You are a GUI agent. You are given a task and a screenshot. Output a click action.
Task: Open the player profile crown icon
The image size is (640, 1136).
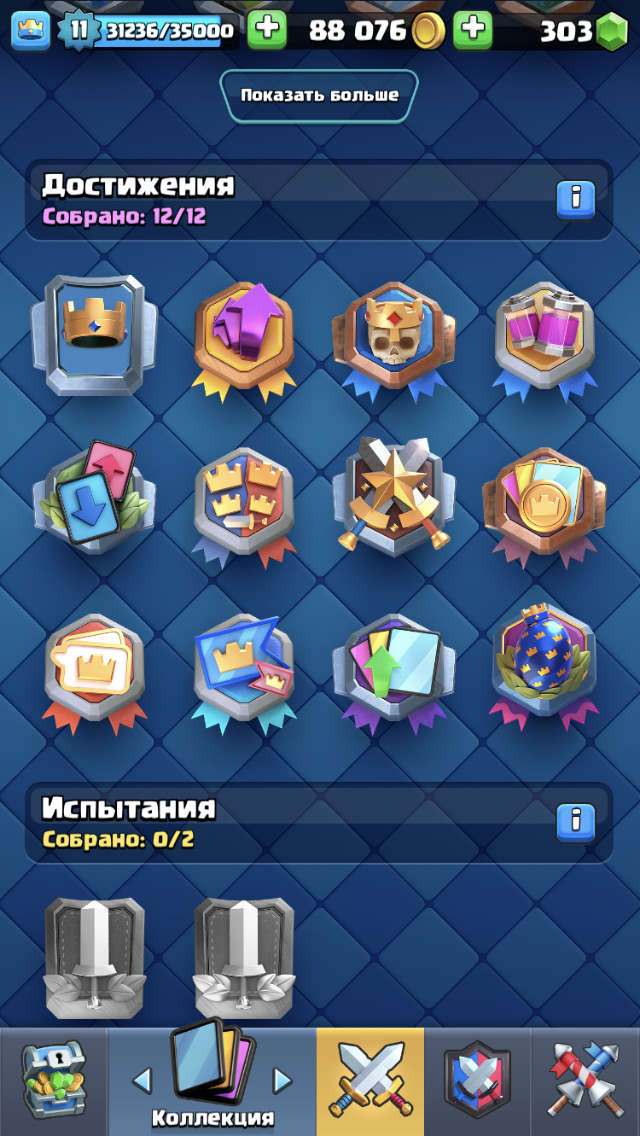tap(31, 30)
